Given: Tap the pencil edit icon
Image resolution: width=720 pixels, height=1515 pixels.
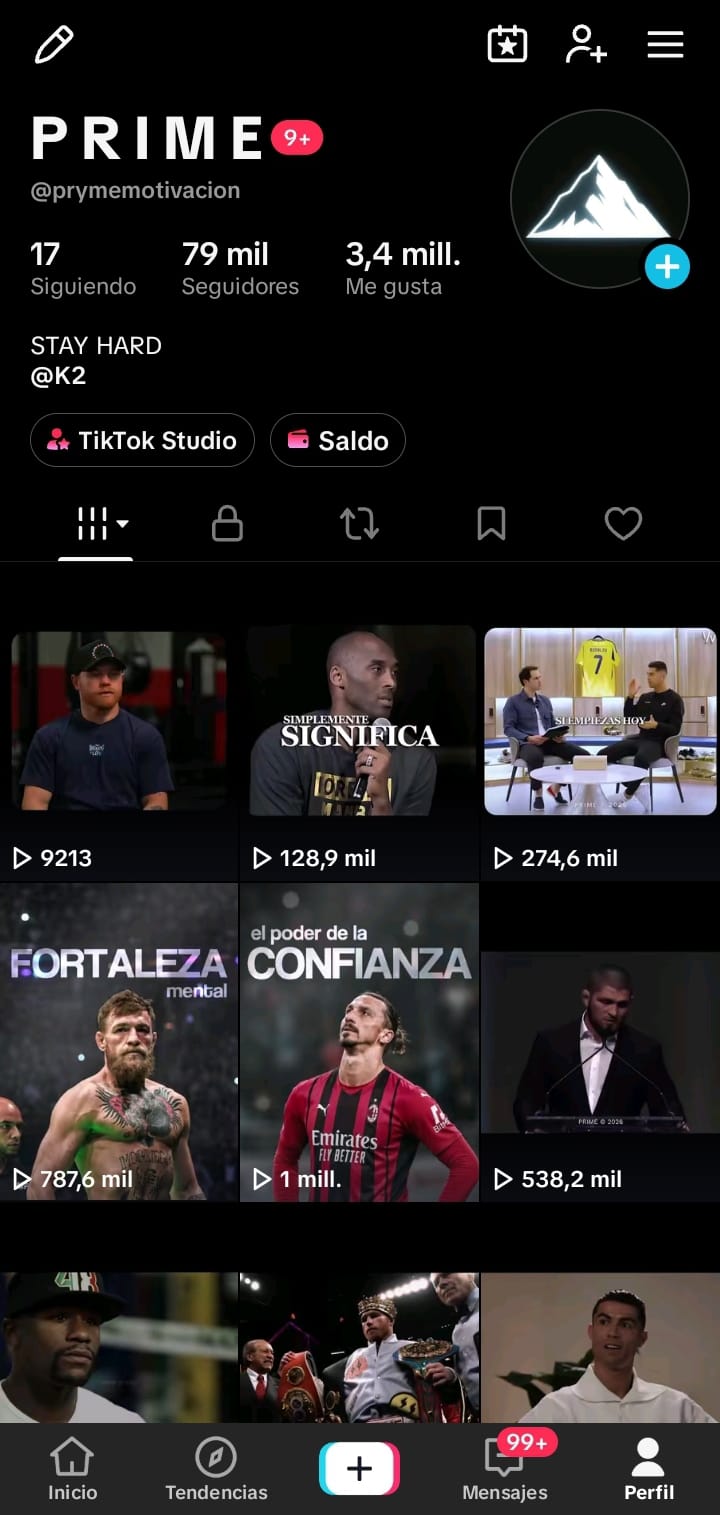Looking at the screenshot, I should [x=54, y=45].
